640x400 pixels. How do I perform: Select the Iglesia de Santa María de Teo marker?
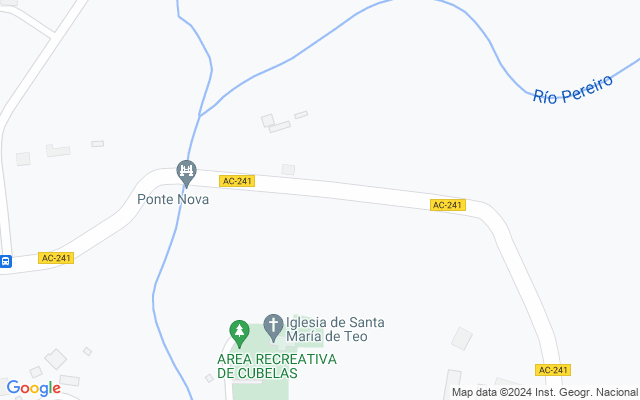(x=273, y=325)
